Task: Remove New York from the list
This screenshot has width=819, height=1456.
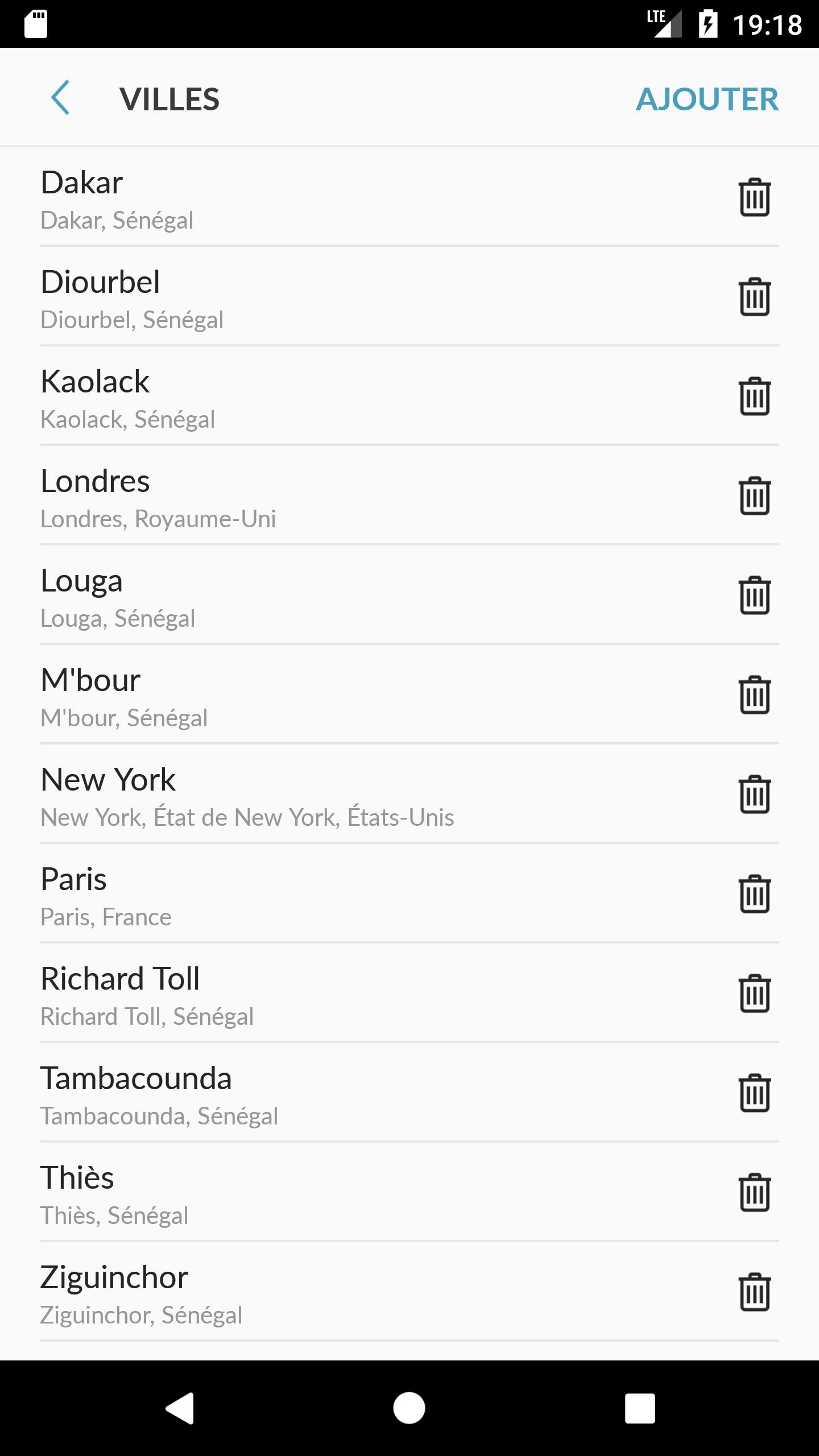Action: (755, 795)
